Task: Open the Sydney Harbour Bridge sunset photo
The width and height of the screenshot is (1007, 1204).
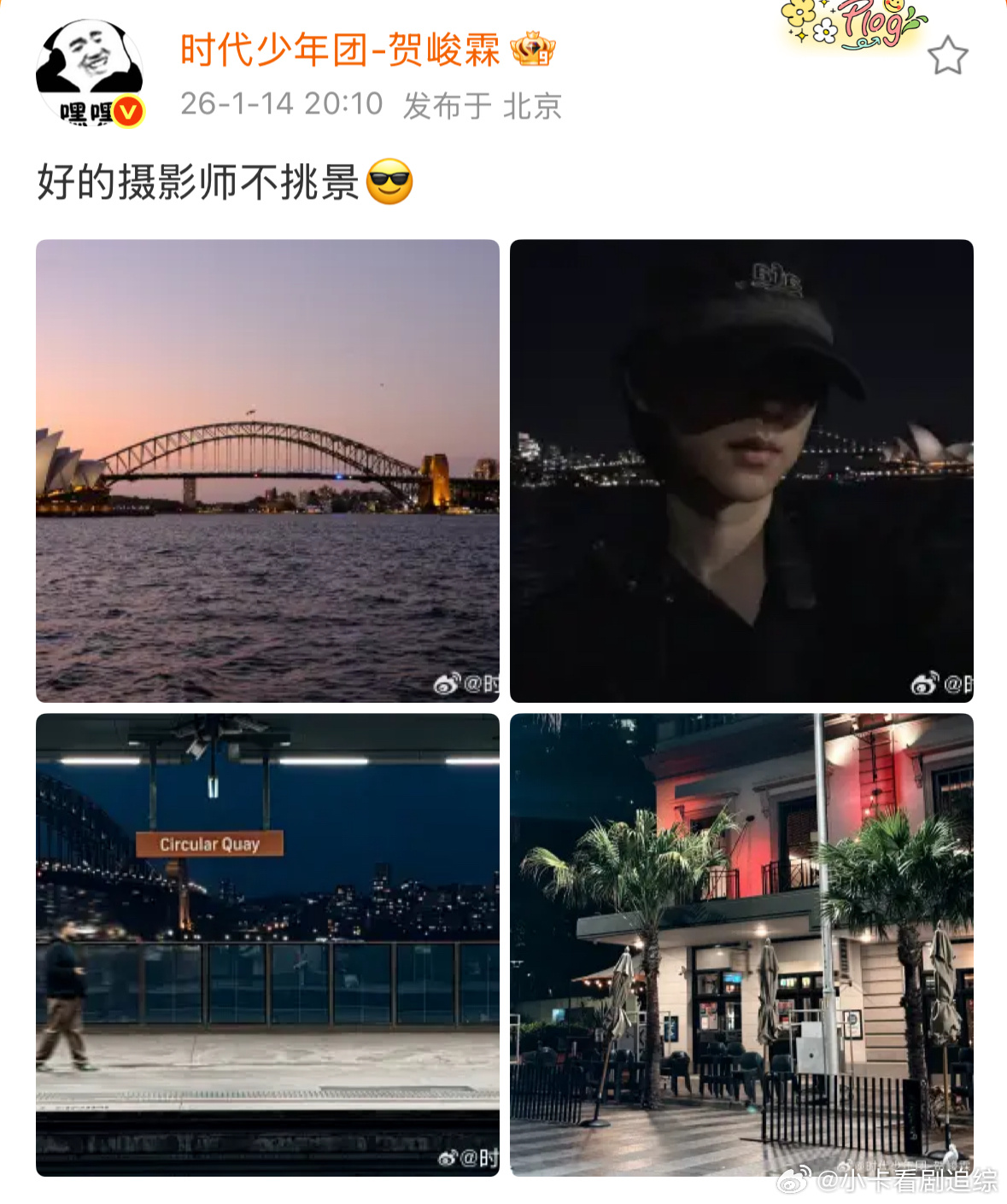Action: pos(266,470)
